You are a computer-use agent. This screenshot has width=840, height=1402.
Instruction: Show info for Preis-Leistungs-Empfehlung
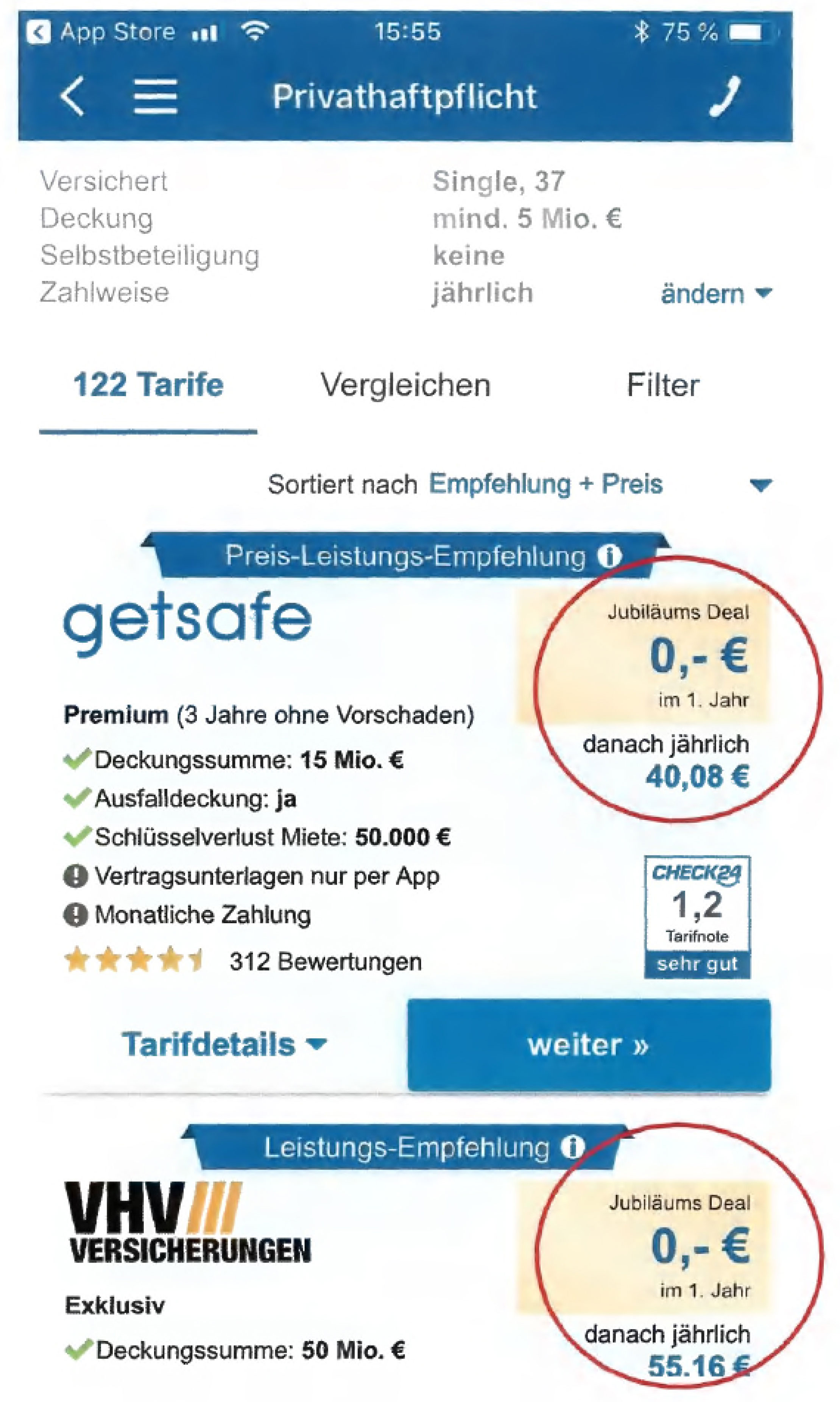[609, 556]
